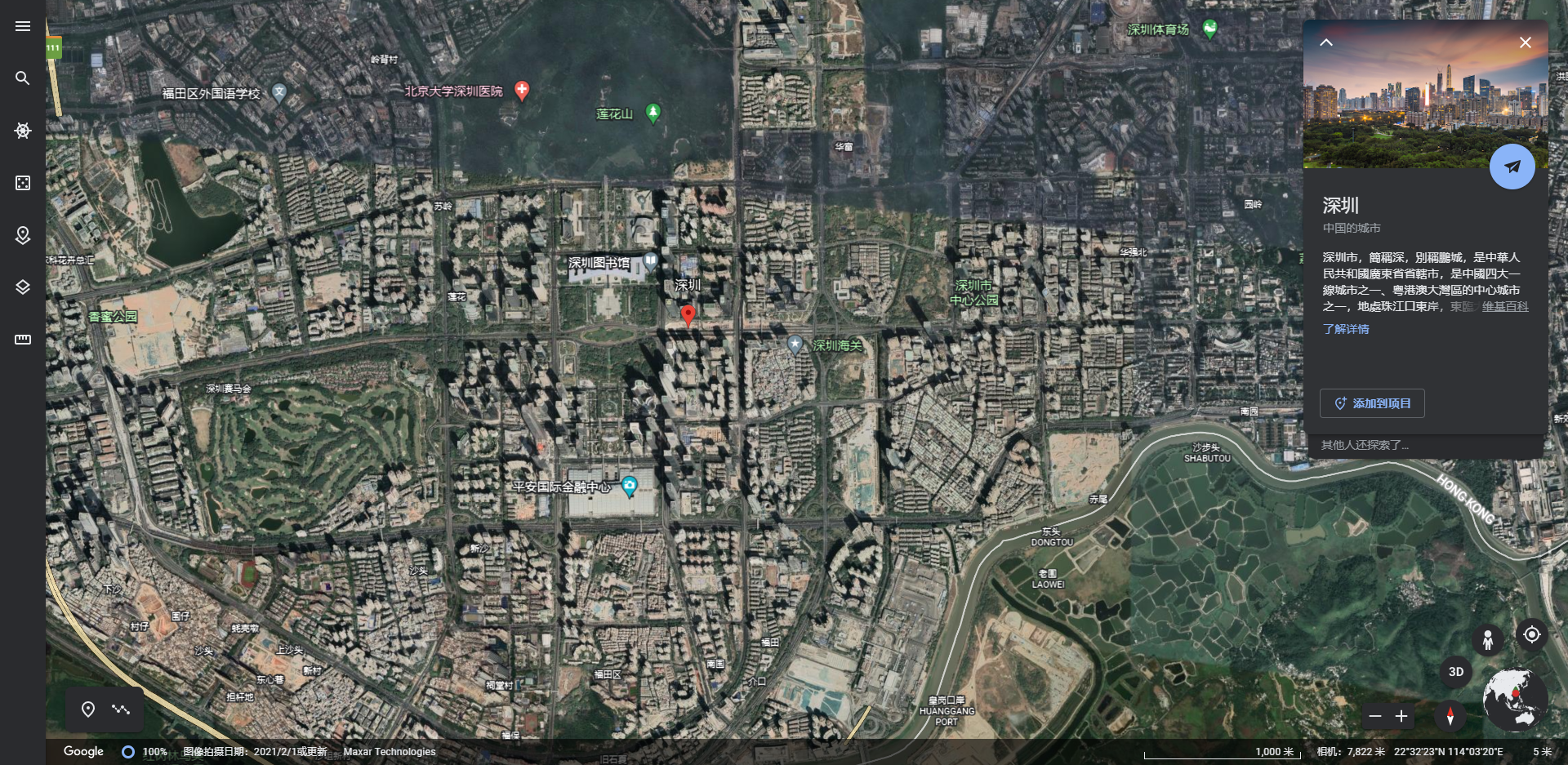Image resolution: width=1568 pixels, height=765 pixels.
Task: Collapse the 深圳 info card
Action: pos(1326,42)
